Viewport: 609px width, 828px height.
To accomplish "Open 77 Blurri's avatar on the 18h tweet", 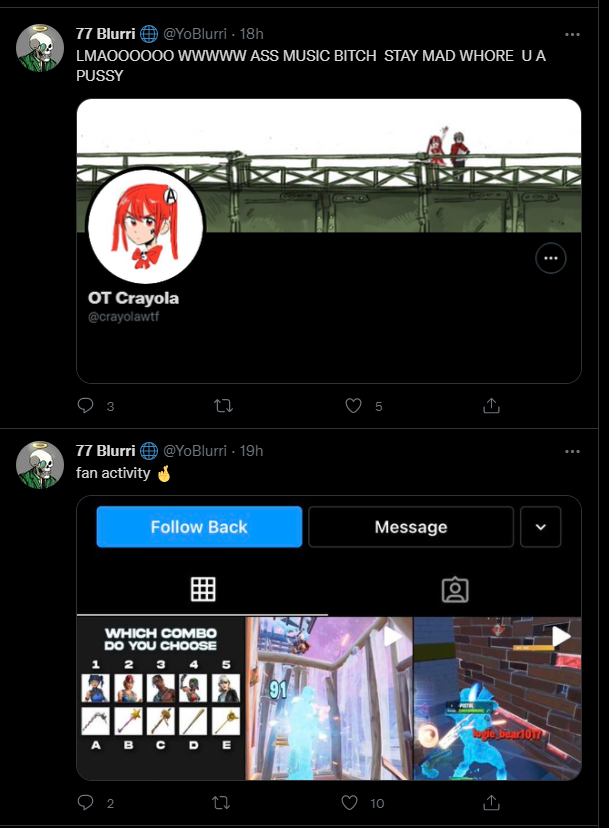I will coord(40,47).
